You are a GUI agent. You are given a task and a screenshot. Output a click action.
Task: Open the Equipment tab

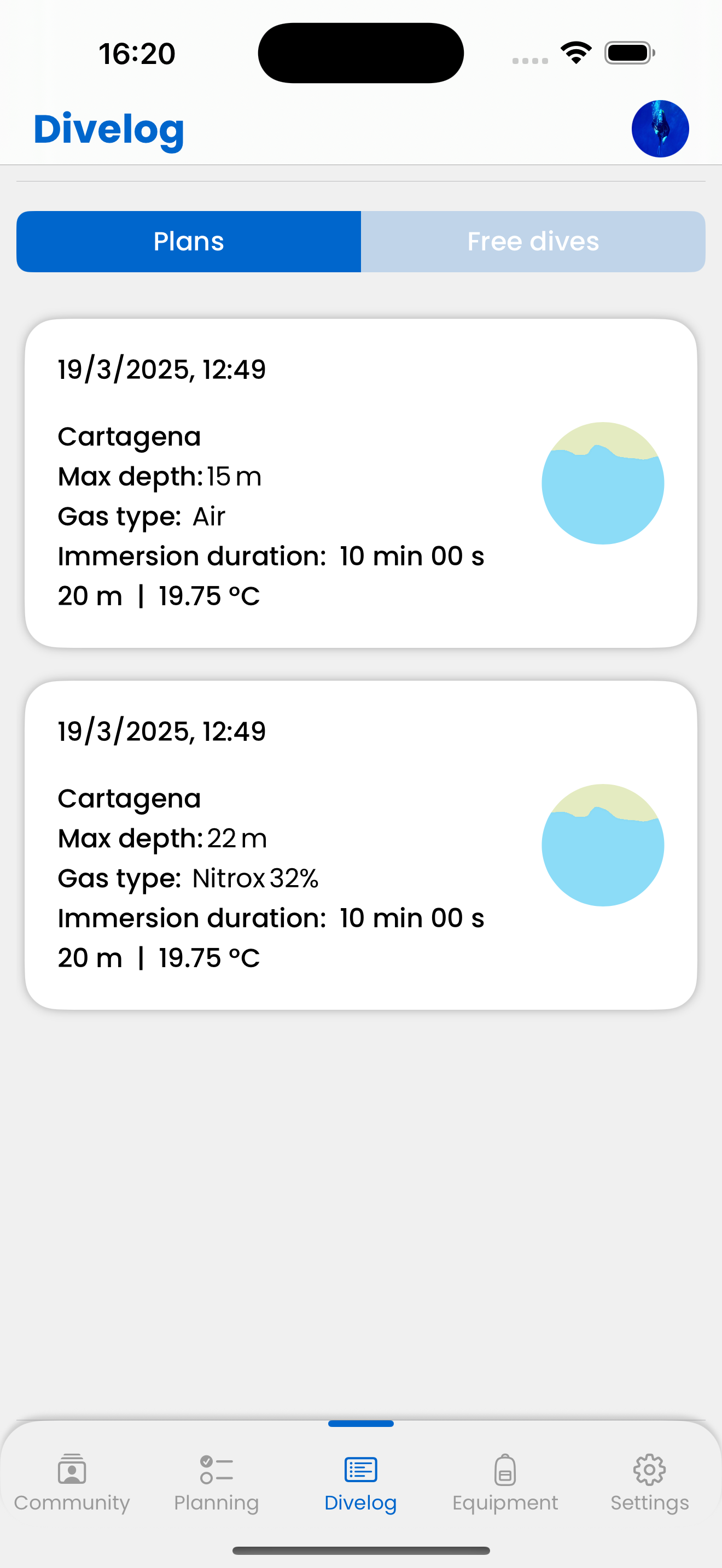coord(505,1483)
